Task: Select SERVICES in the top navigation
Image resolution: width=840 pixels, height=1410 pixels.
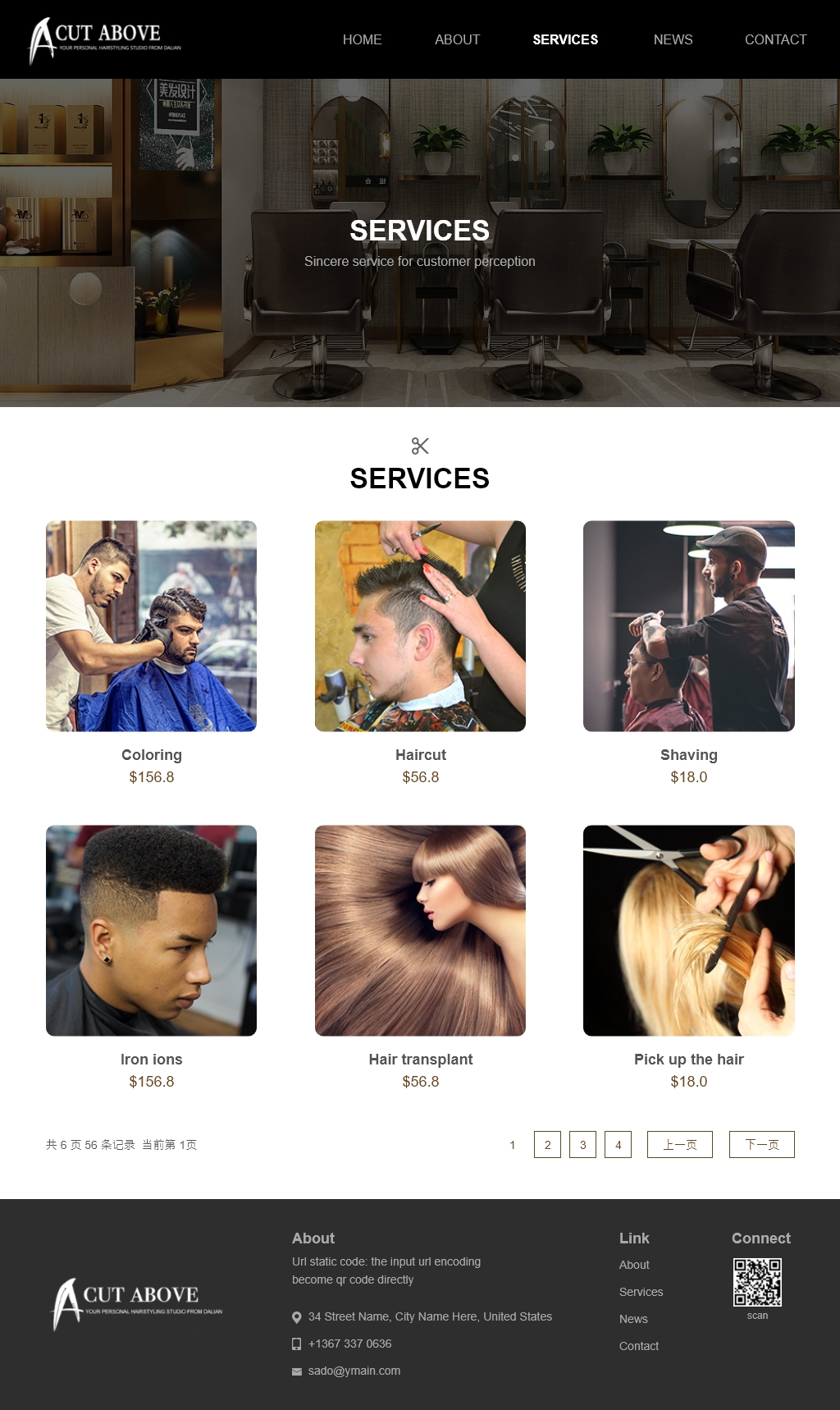Action: click(x=565, y=39)
